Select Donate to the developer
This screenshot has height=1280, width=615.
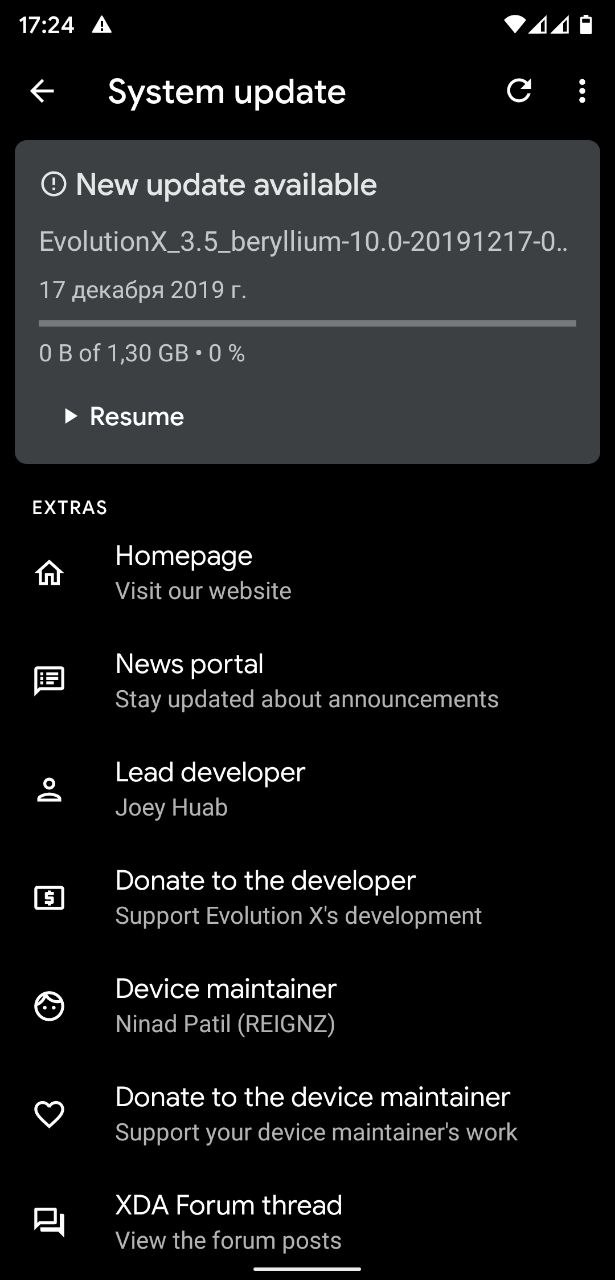[x=307, y=897]
